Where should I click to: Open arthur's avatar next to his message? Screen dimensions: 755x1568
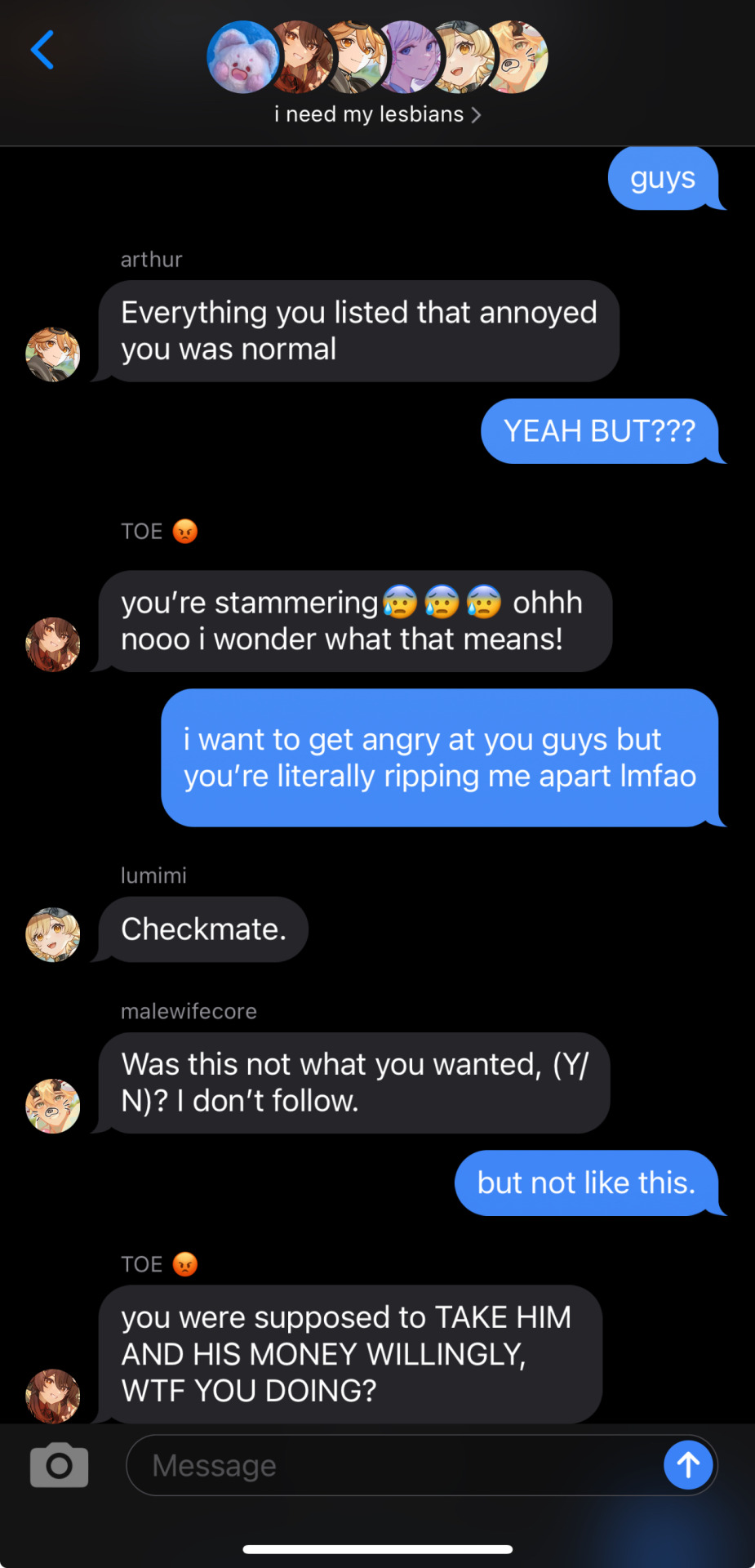point(53,355)
